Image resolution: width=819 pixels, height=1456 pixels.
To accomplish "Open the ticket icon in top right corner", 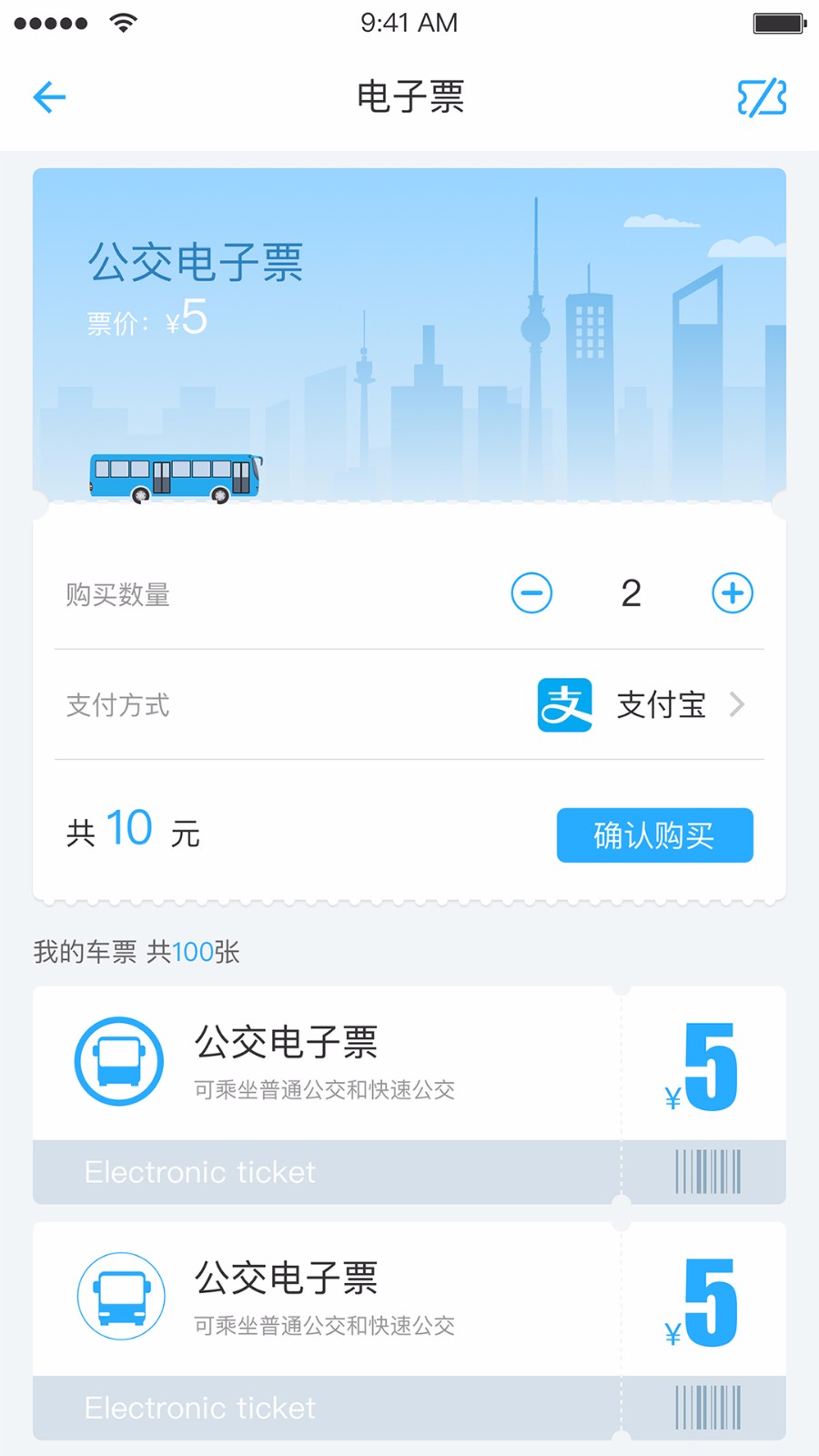I will pos(761,96).
